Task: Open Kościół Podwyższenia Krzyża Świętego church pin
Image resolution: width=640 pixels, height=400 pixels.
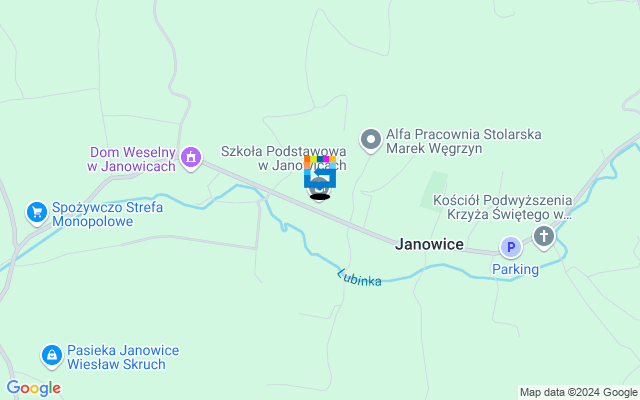Action: 543,237
